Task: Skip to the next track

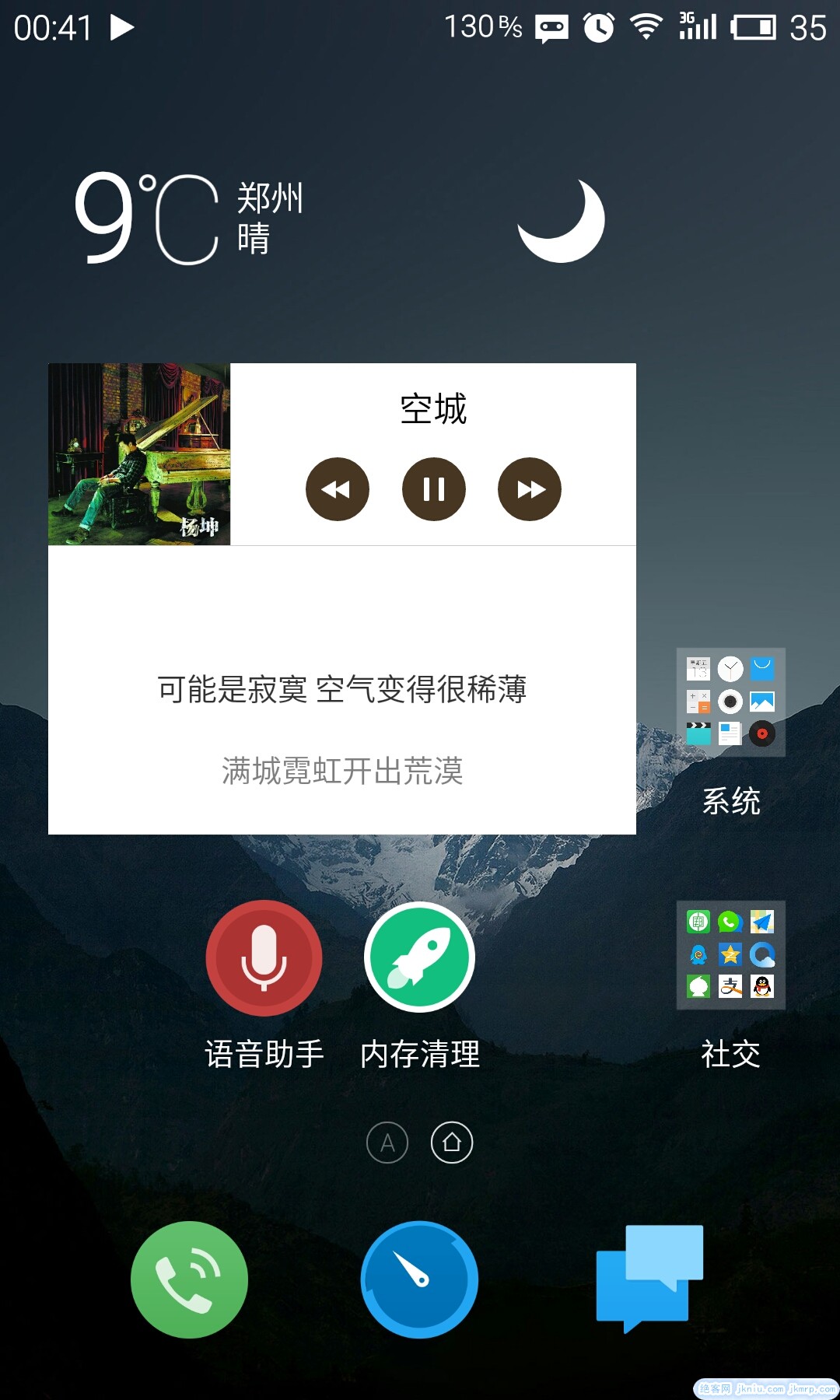Action: pos(530,489)
